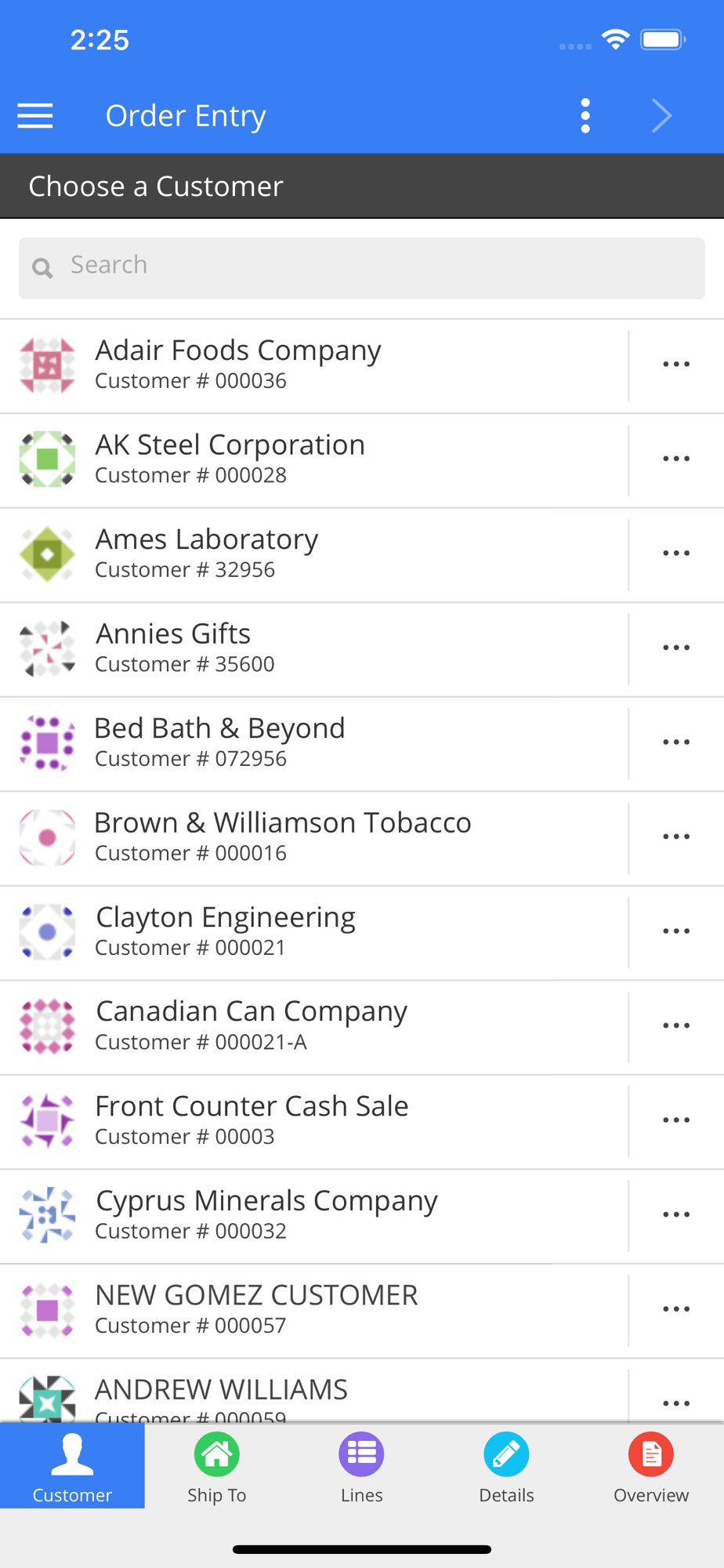Viewport: 724px width, 1568px height.
Task: Select Clayton Engineering
Action: point(314,933)
